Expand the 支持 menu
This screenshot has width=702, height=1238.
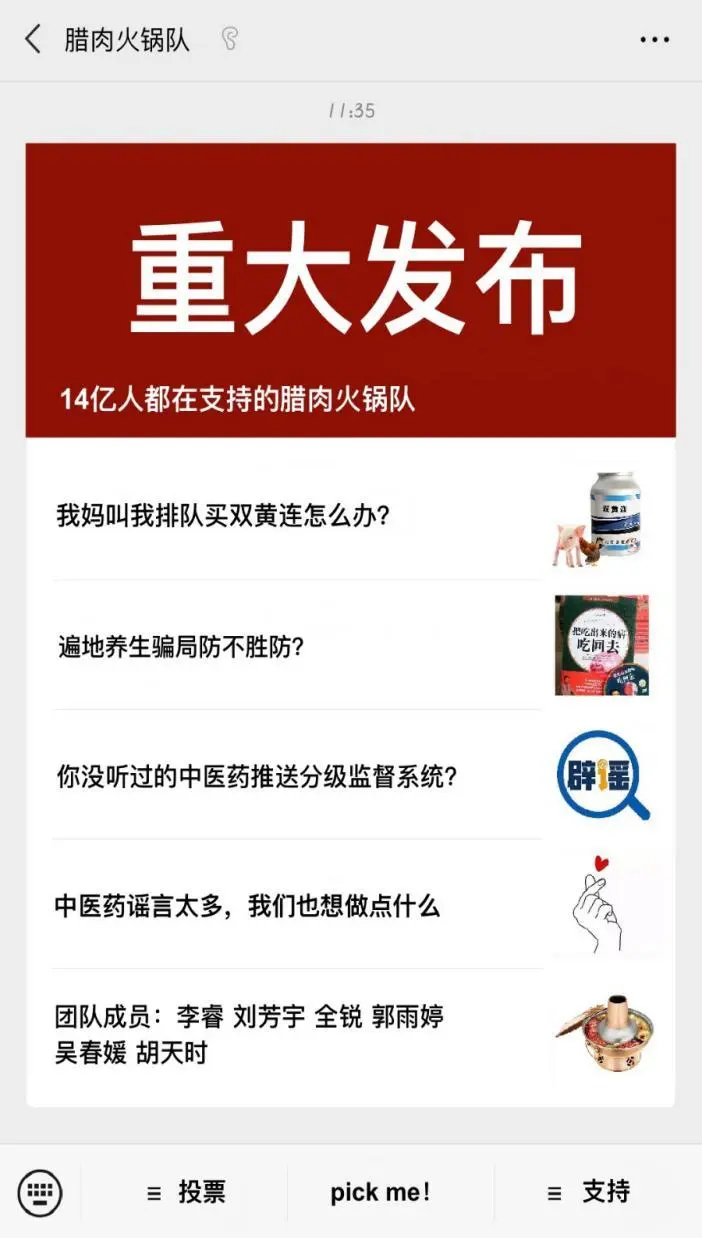590,1192
